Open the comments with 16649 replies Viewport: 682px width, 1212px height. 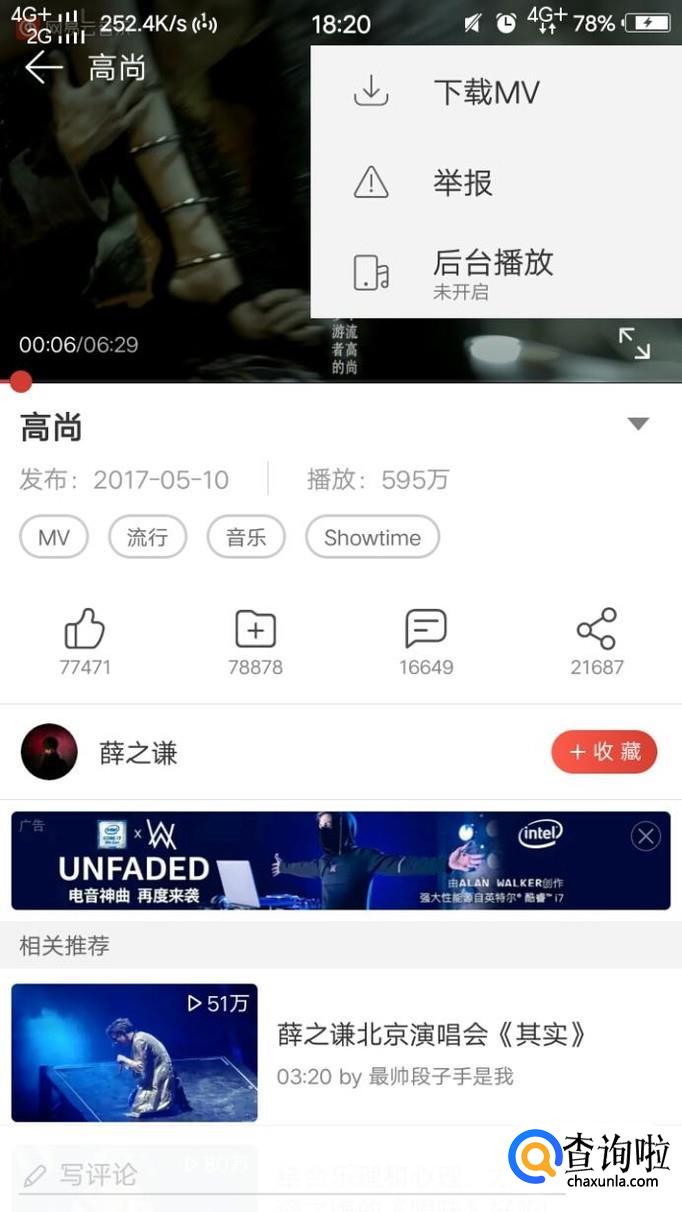coord(426,642)
